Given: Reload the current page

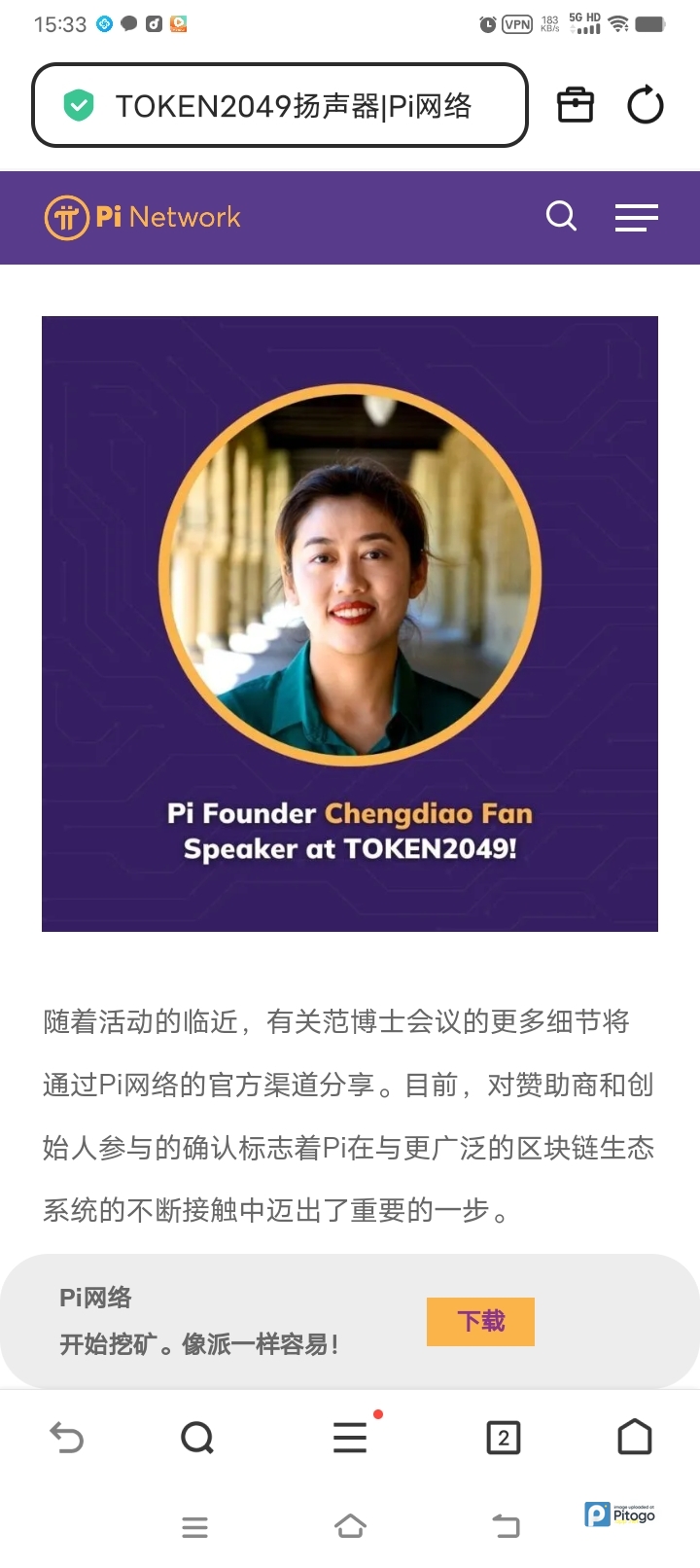Looking at the screenshot, I should pyautogui.click(x=645, y=105).
